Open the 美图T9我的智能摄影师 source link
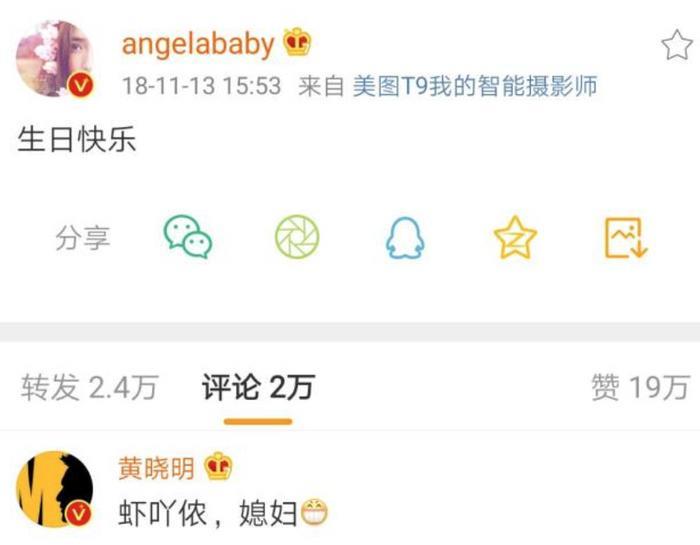This screenshot has height=545, width=700. (x=475, y=86)
